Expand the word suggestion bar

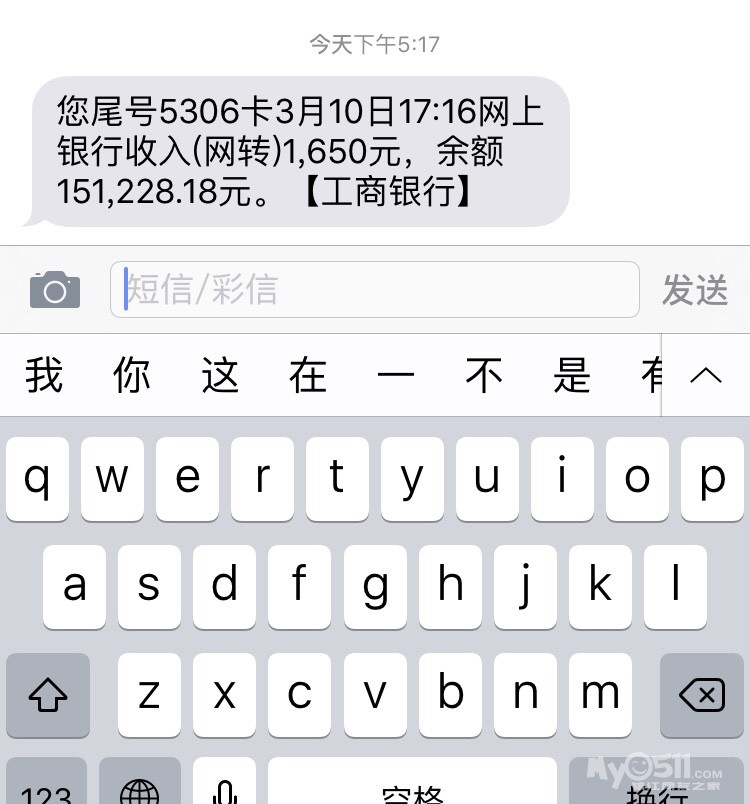[706, 376]
